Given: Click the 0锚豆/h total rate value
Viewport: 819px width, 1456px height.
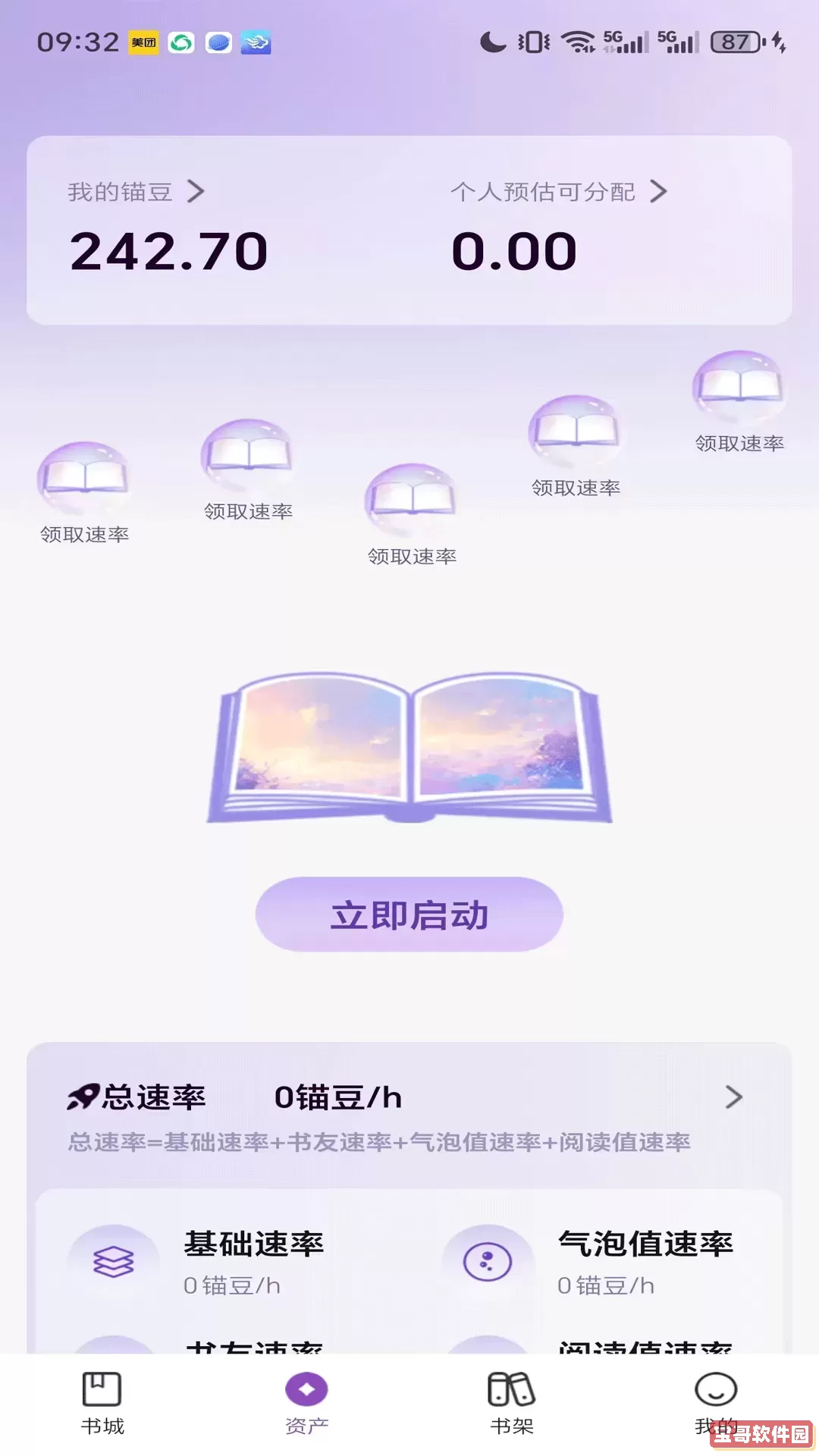Looking at the screenshot, I should pyautogui.click(x=337, y=1097).
